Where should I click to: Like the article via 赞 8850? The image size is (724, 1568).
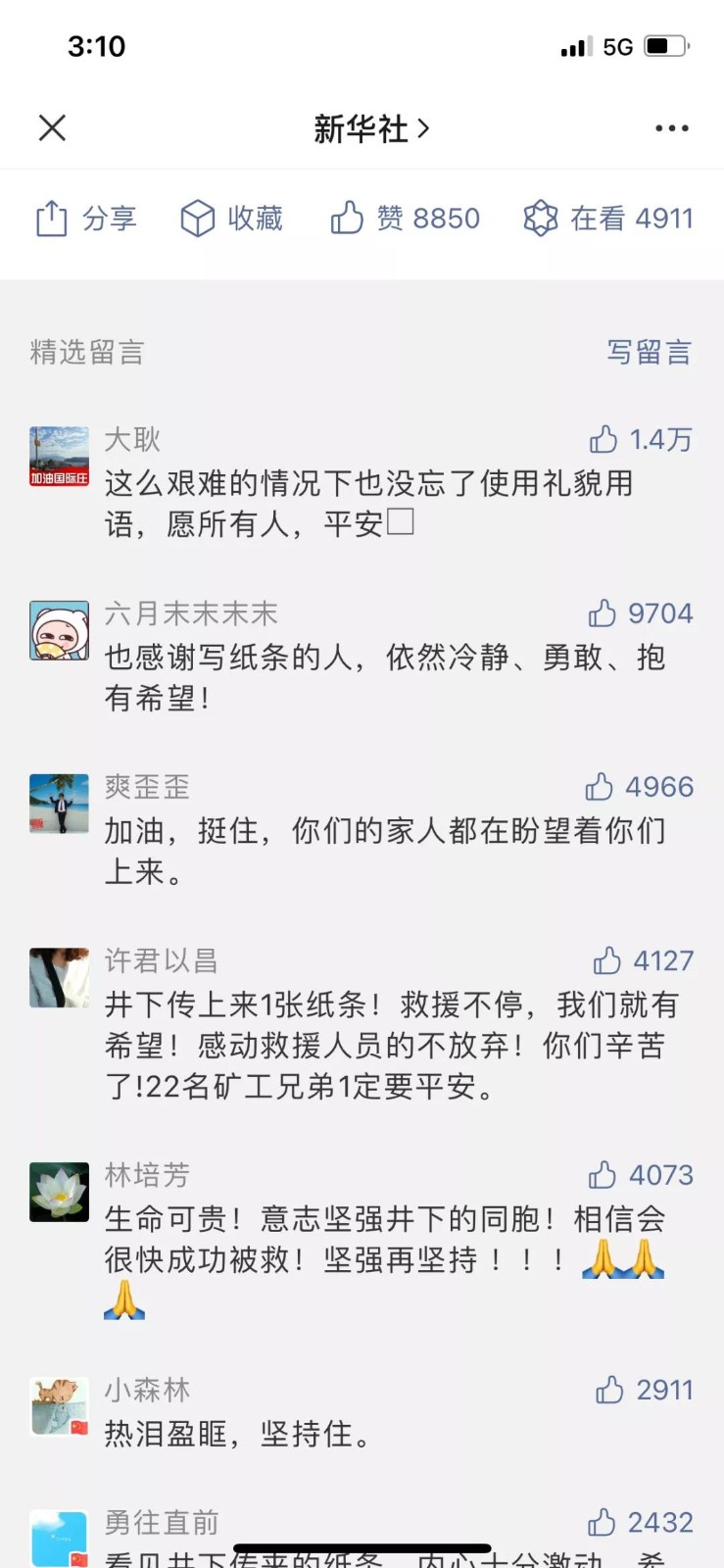click(x=405, y=218)
